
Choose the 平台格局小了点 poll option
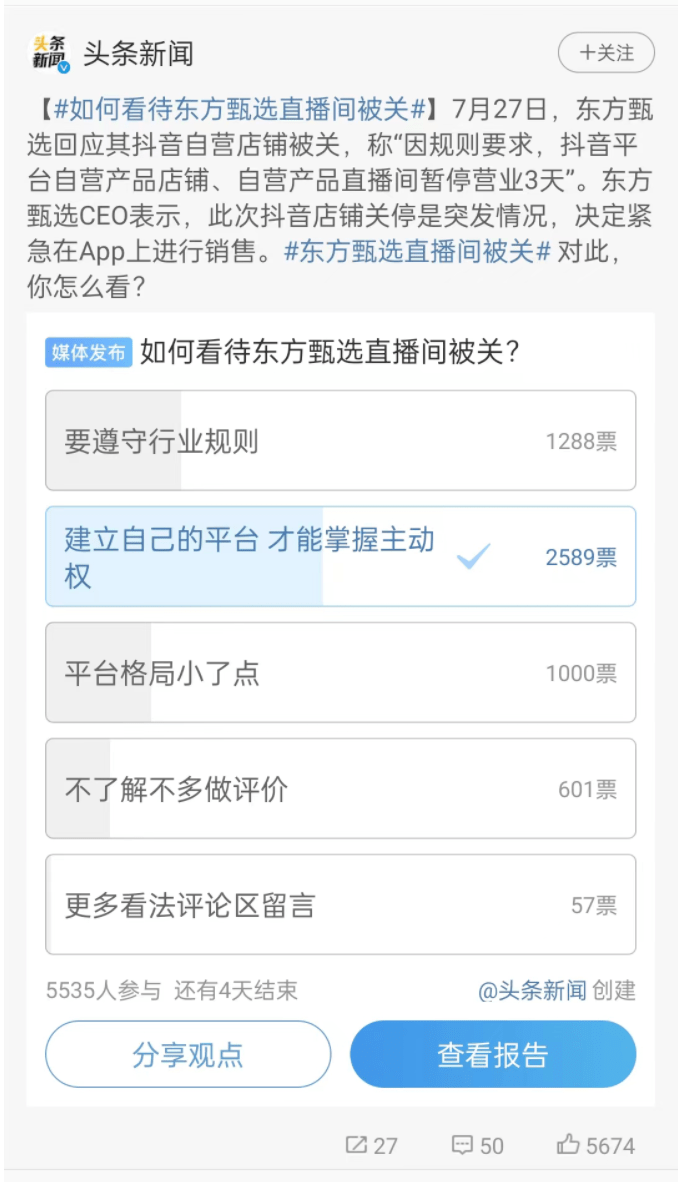[x=340, y=673]
